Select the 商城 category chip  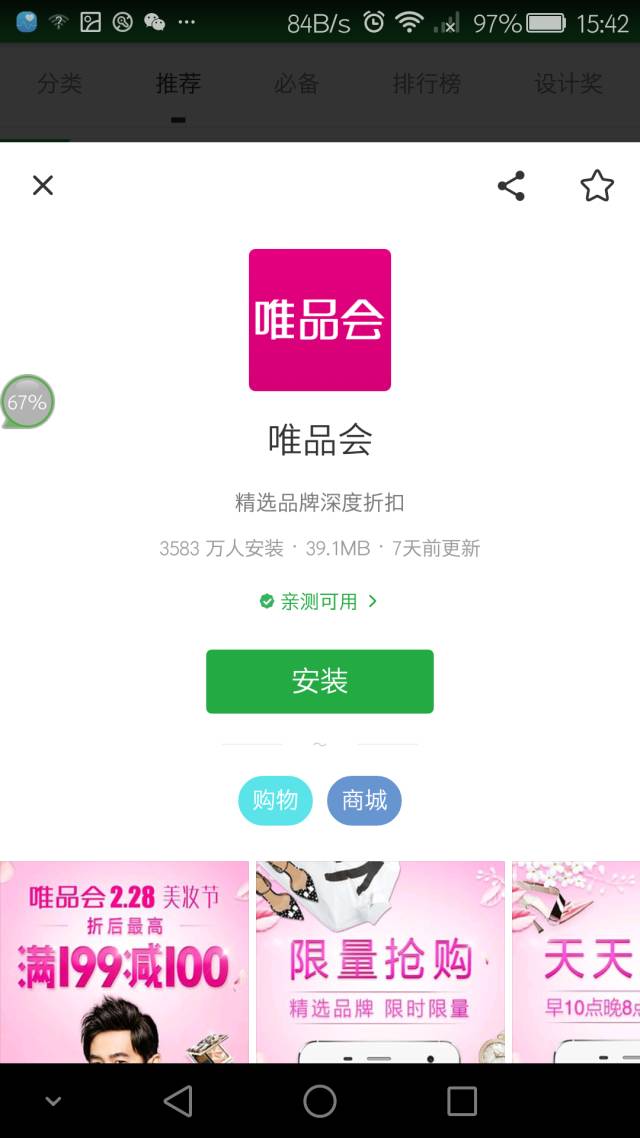(364, 801)
